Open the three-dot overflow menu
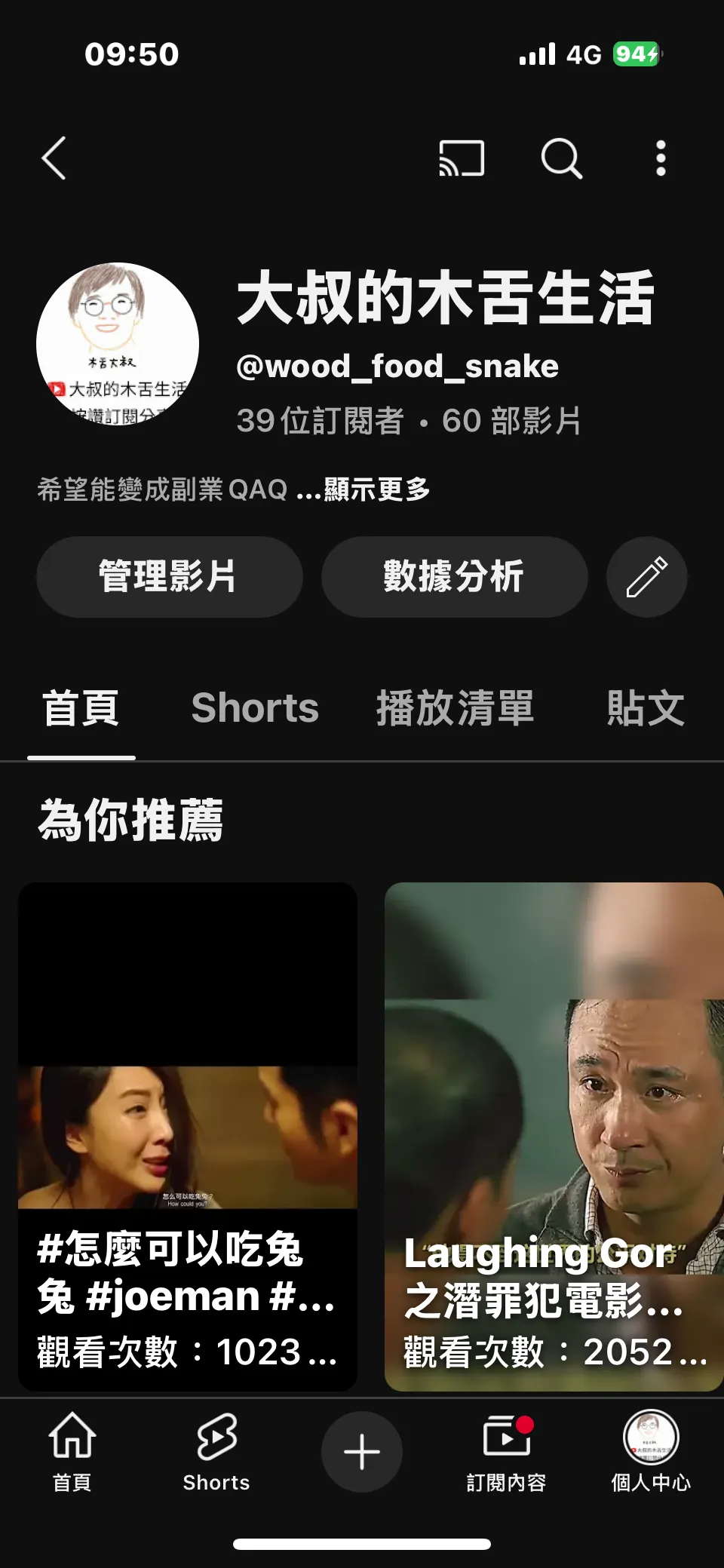 point(661,158)
